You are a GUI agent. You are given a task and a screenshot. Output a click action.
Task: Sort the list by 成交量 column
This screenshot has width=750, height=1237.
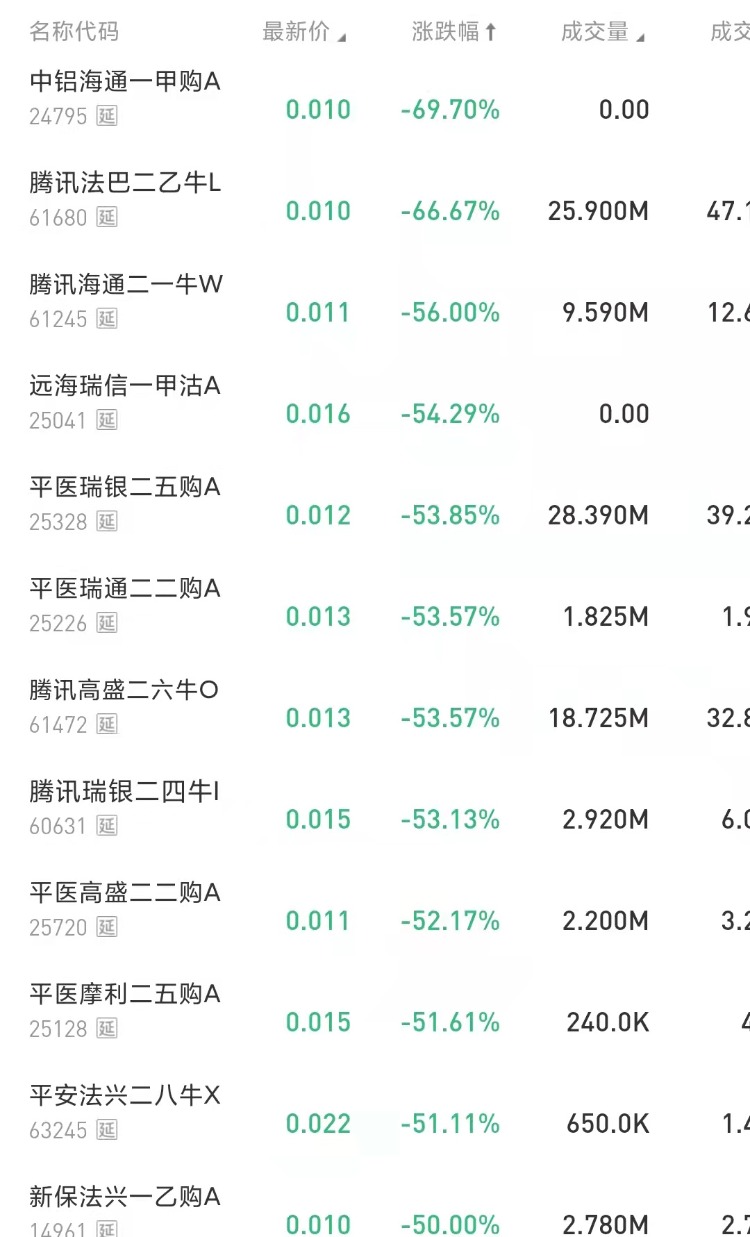(601, 32)
